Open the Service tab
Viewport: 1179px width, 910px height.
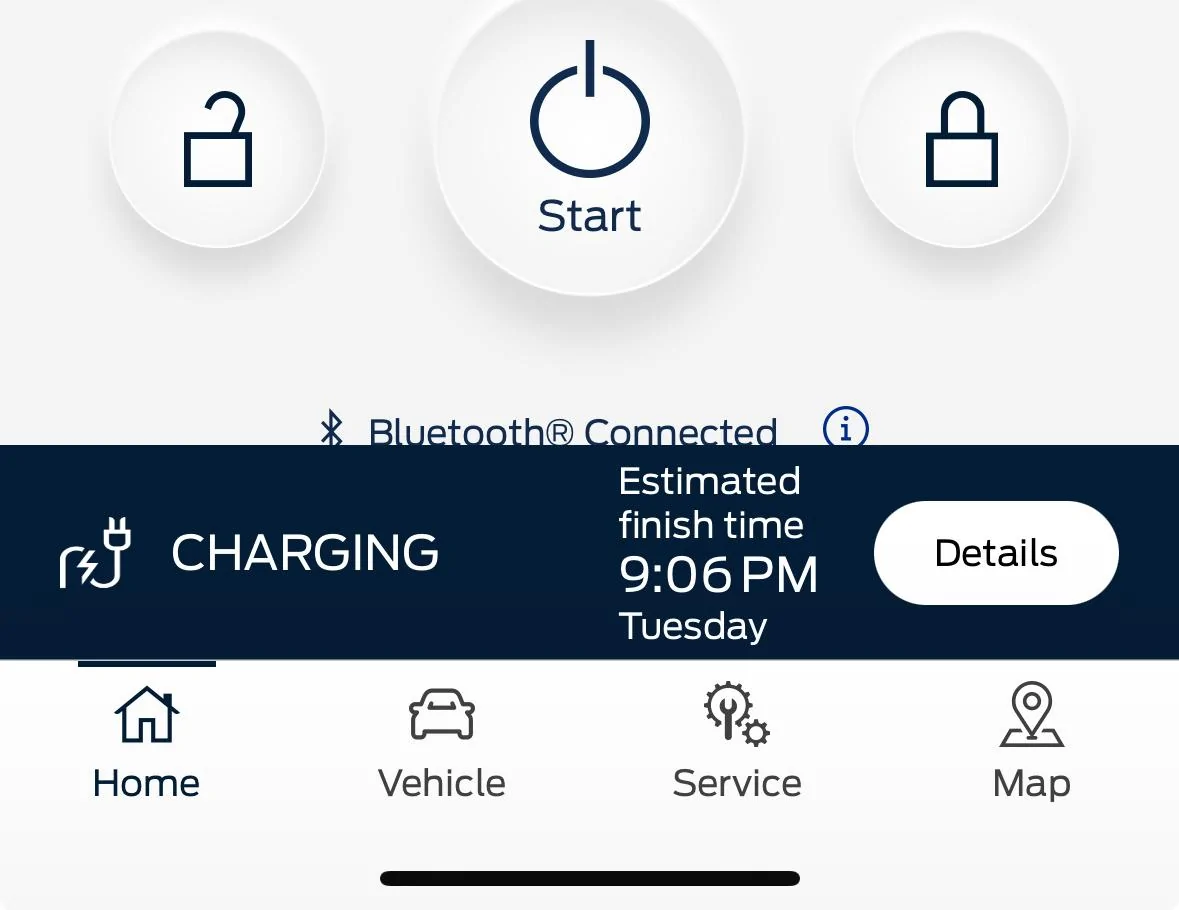[737, 742]
